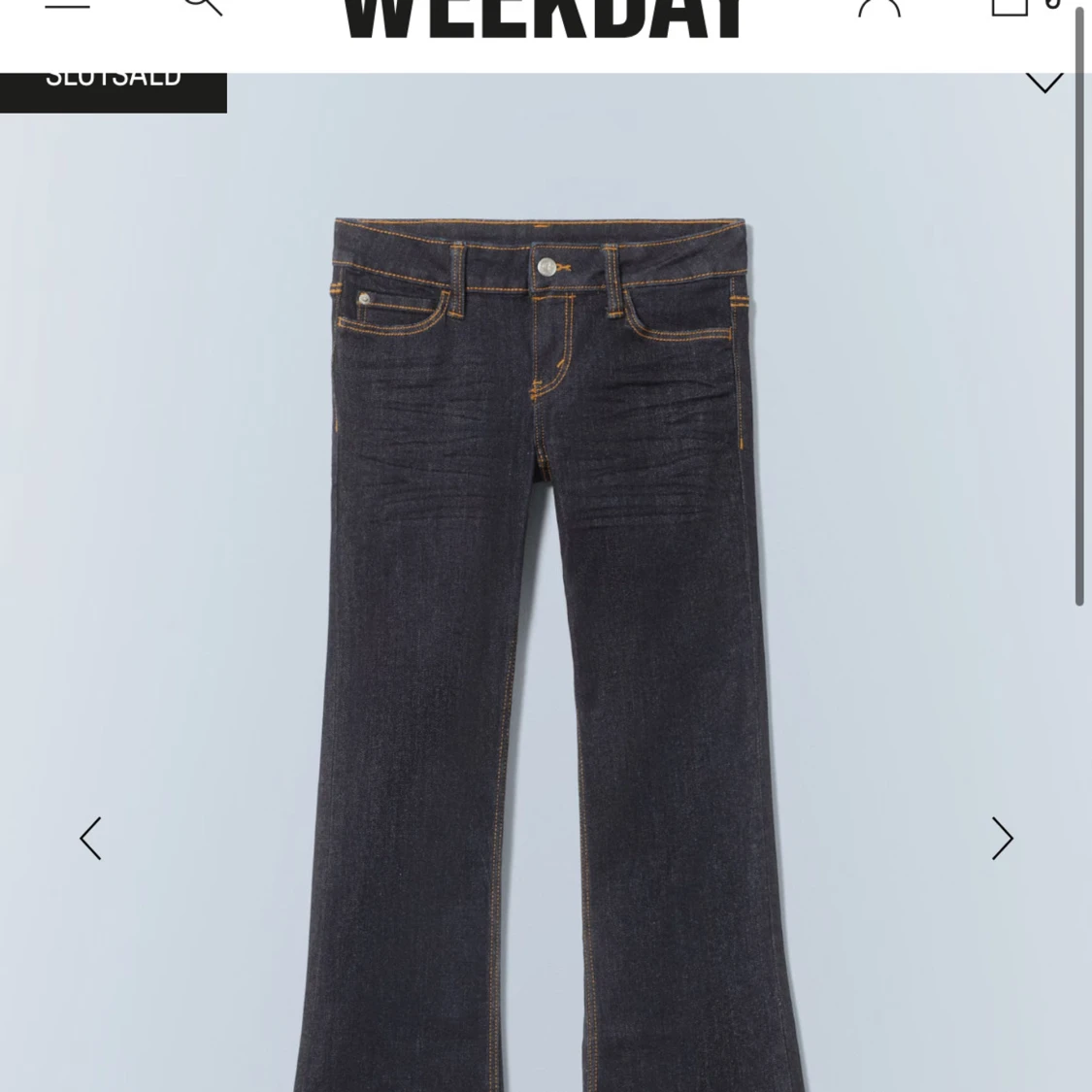1092x1092 pixels.
Task: Show the previous product image
Action: (90, 839)
